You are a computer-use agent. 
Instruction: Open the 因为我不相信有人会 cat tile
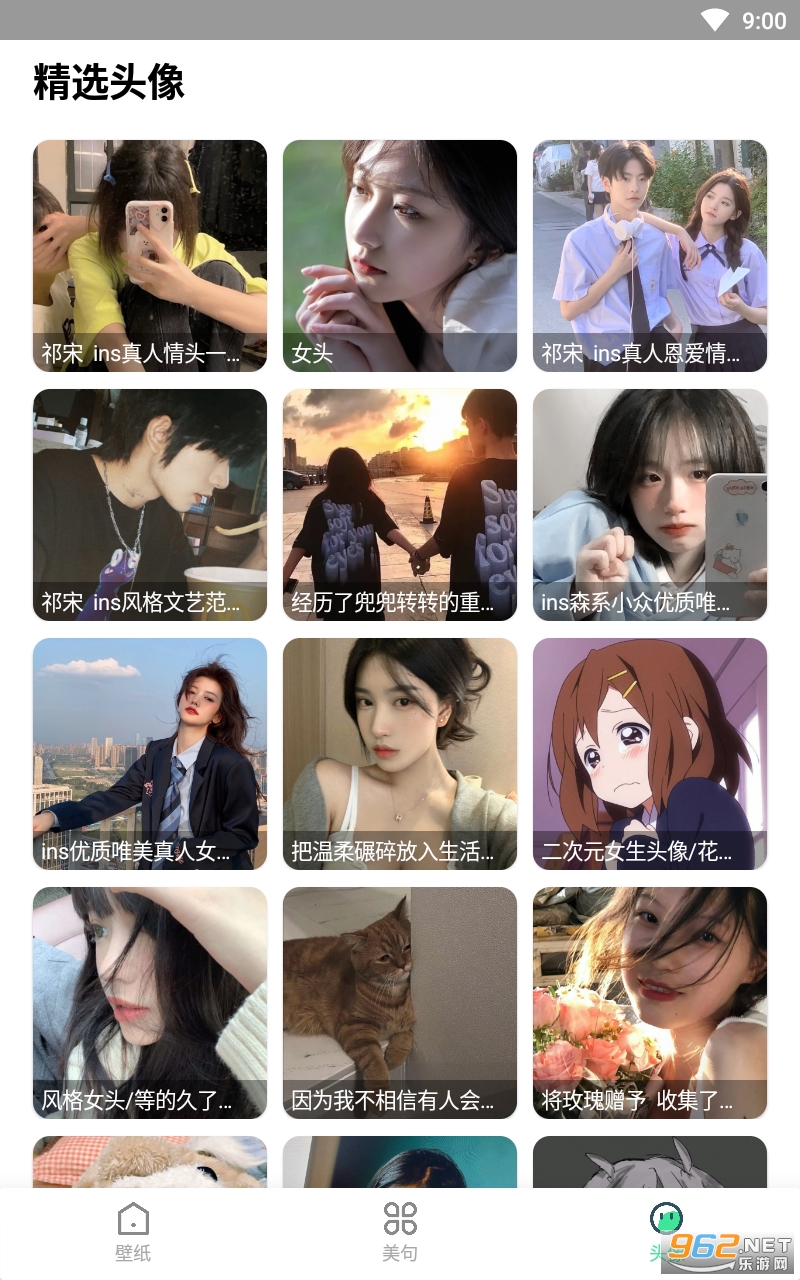point(400,1003)
